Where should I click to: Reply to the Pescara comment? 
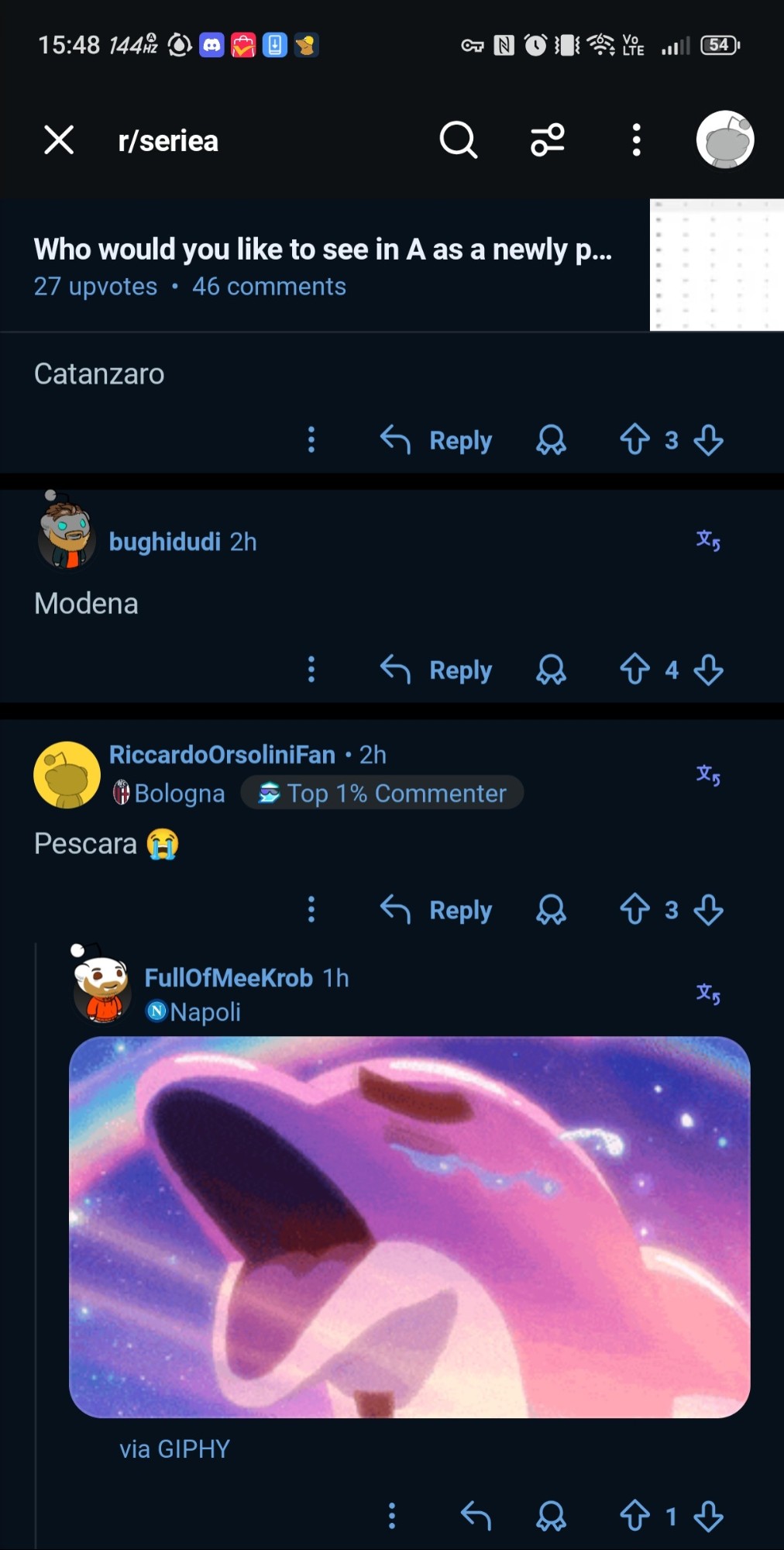[x=436, y=910]
